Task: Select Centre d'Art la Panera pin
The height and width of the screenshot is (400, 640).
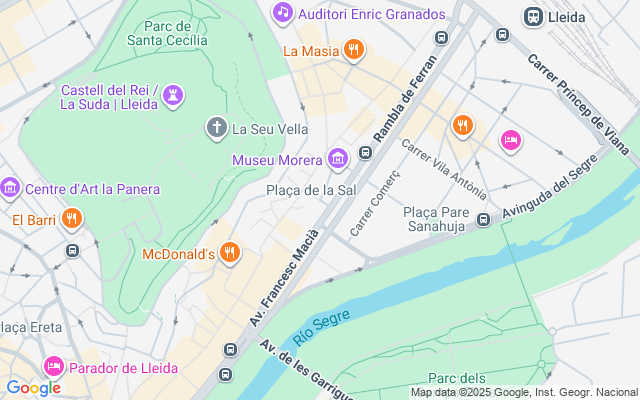Action: point(11,187)
